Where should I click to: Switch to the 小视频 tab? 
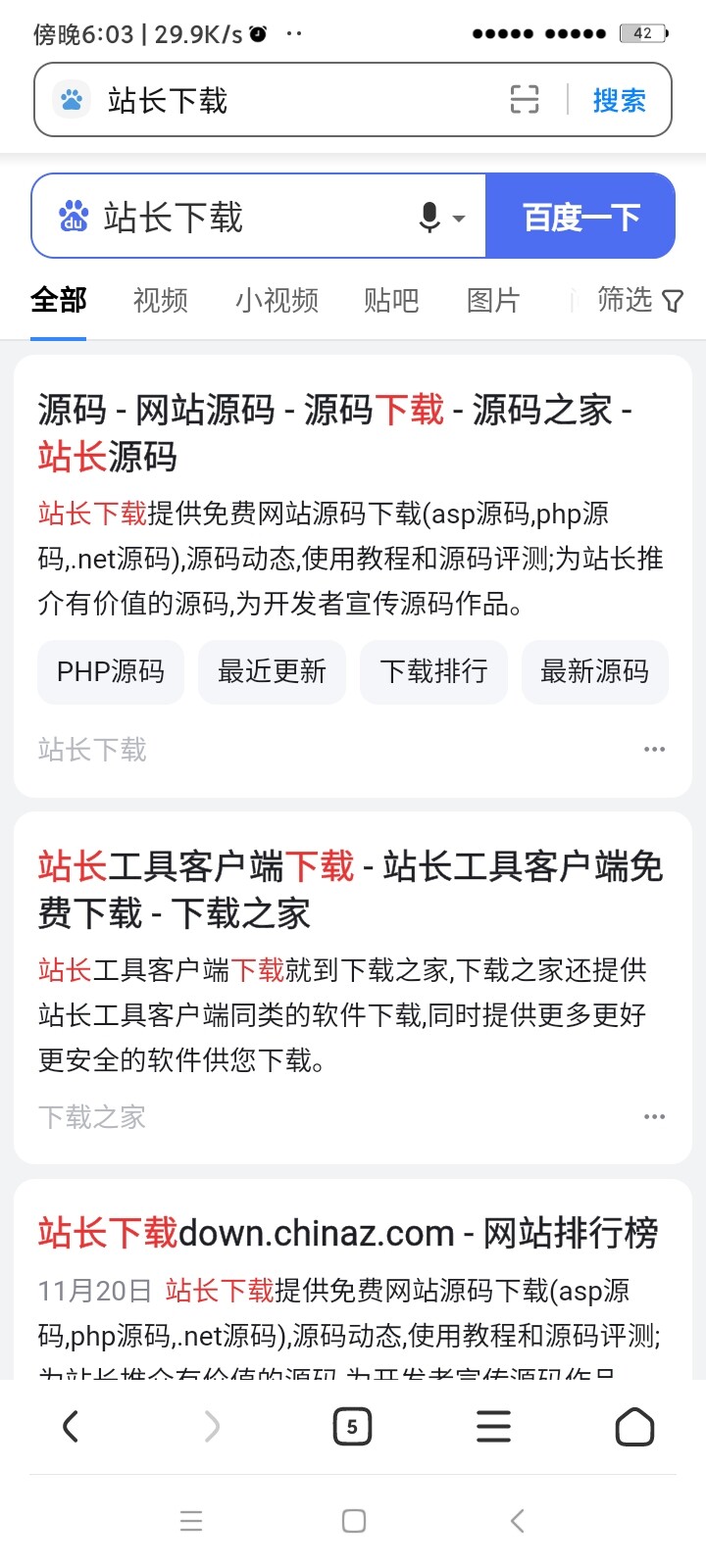[277, 300]
